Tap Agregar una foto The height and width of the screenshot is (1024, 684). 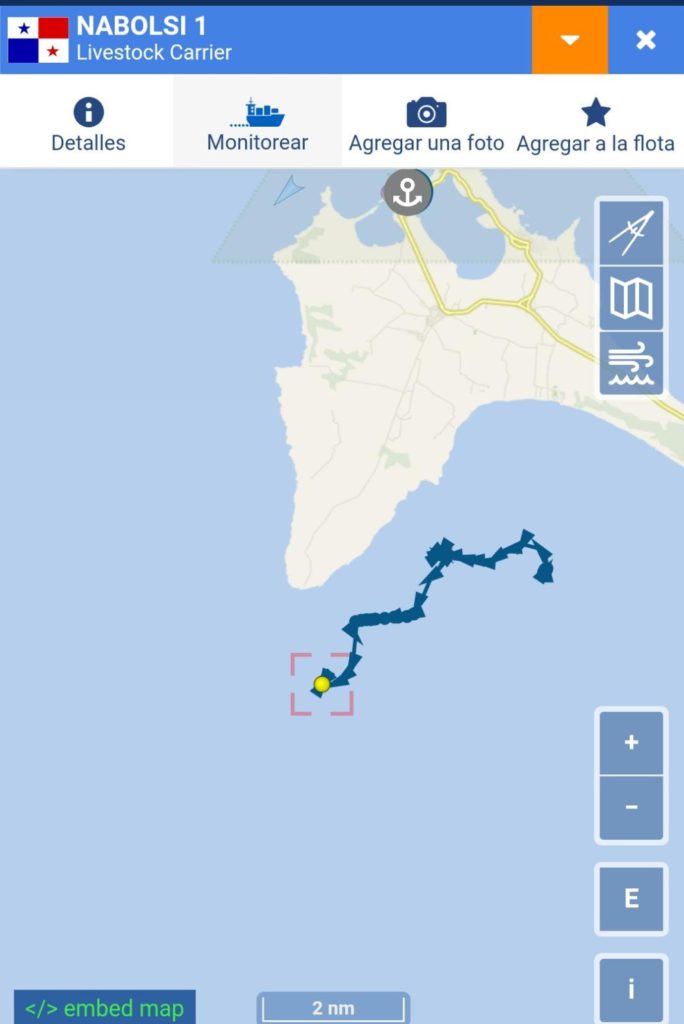(x=426, y=124)
